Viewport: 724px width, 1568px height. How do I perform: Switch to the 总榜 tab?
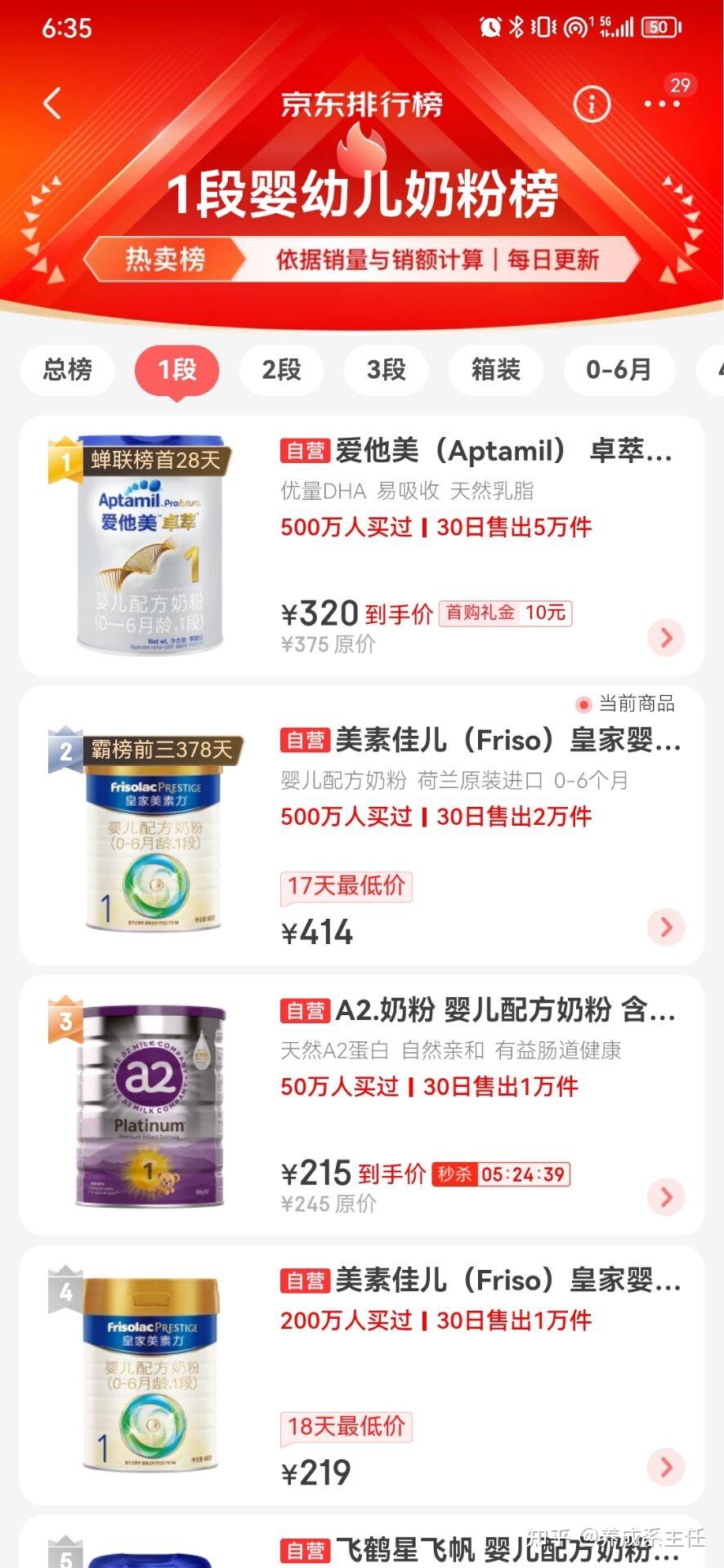click(68, 370)
